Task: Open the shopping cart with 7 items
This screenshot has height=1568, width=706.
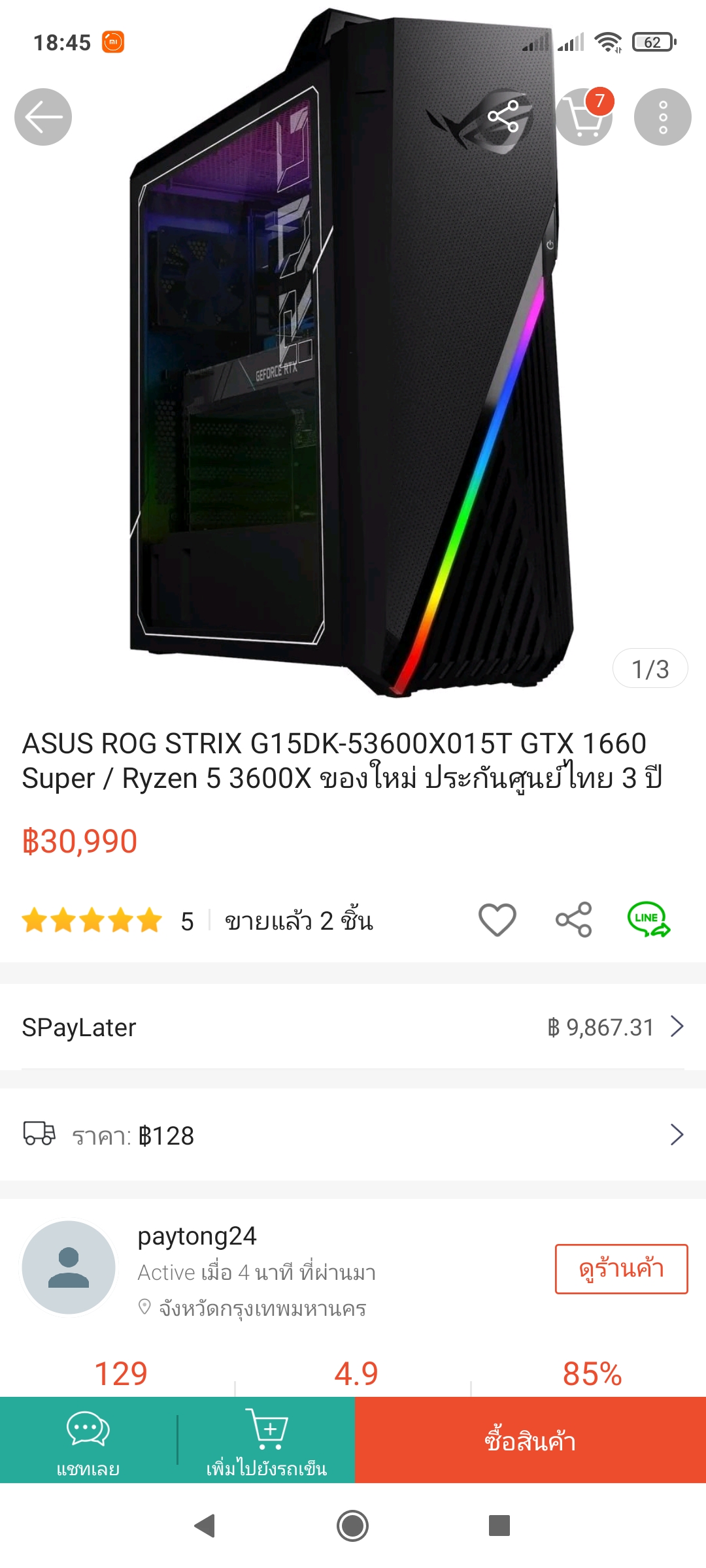Action: tap(584, 117)
